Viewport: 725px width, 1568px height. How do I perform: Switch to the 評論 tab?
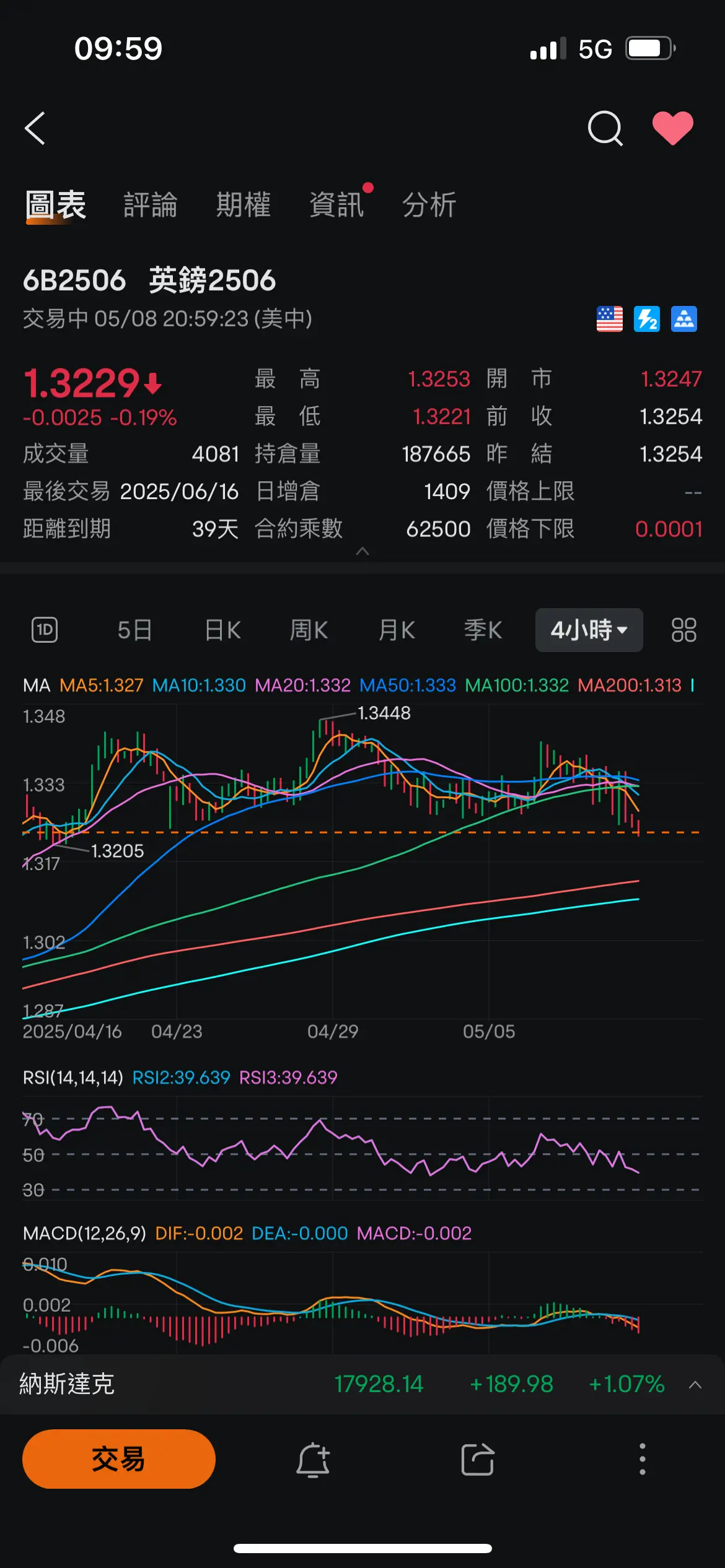pyautogui.click(x=151, y=205)
